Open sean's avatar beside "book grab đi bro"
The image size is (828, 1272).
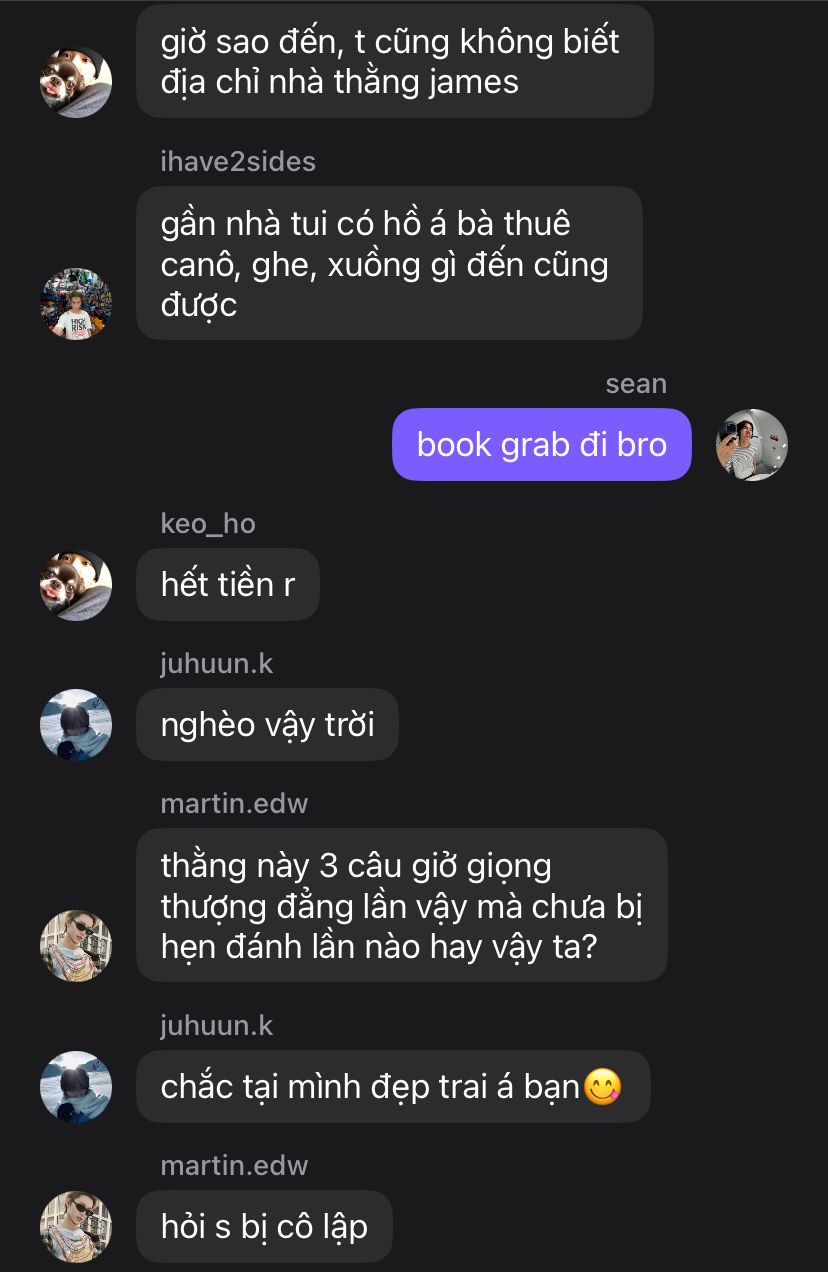(x=752, y=445)
